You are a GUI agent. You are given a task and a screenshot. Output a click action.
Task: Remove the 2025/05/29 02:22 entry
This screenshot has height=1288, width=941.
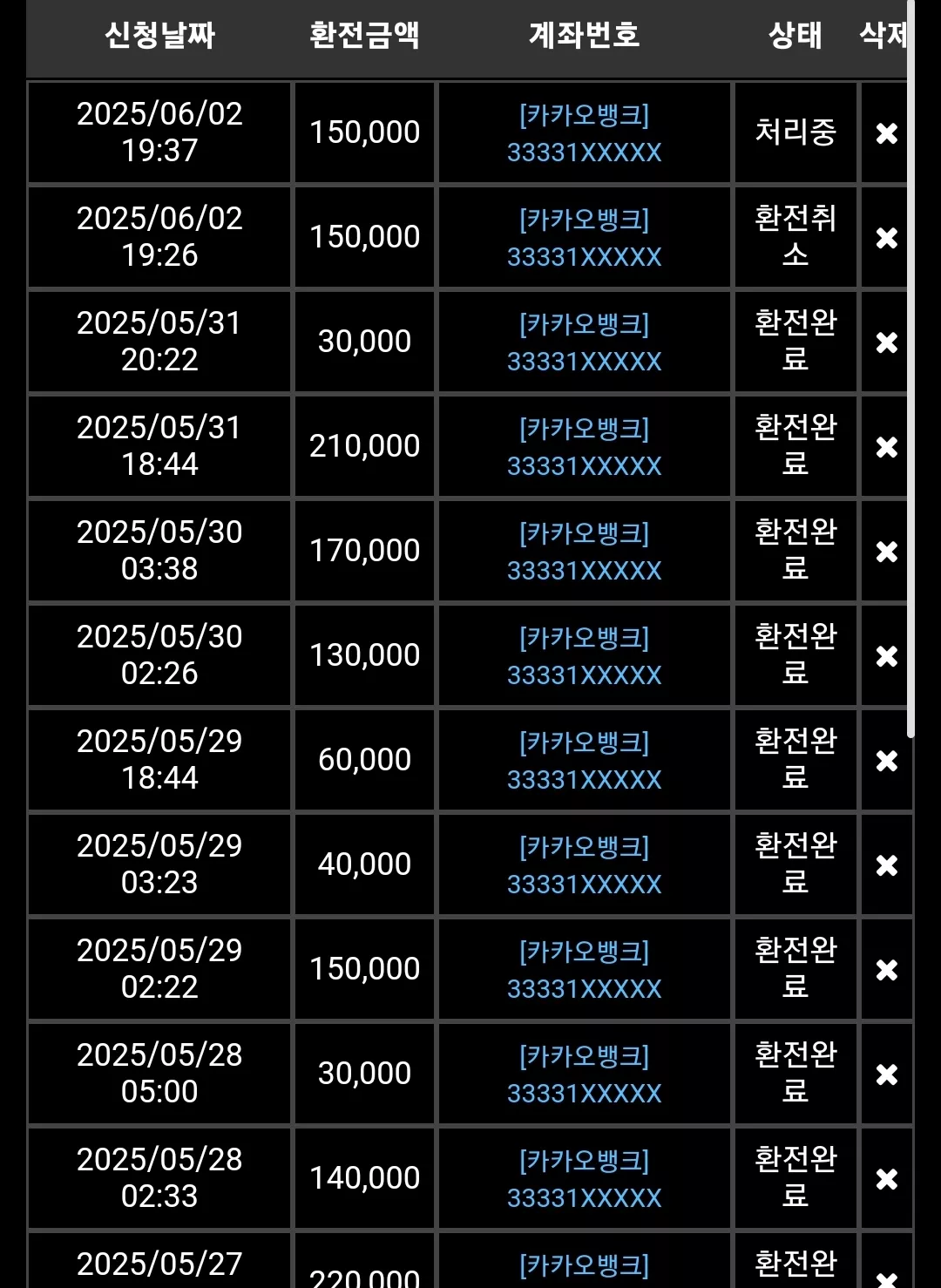coord(887,970)
